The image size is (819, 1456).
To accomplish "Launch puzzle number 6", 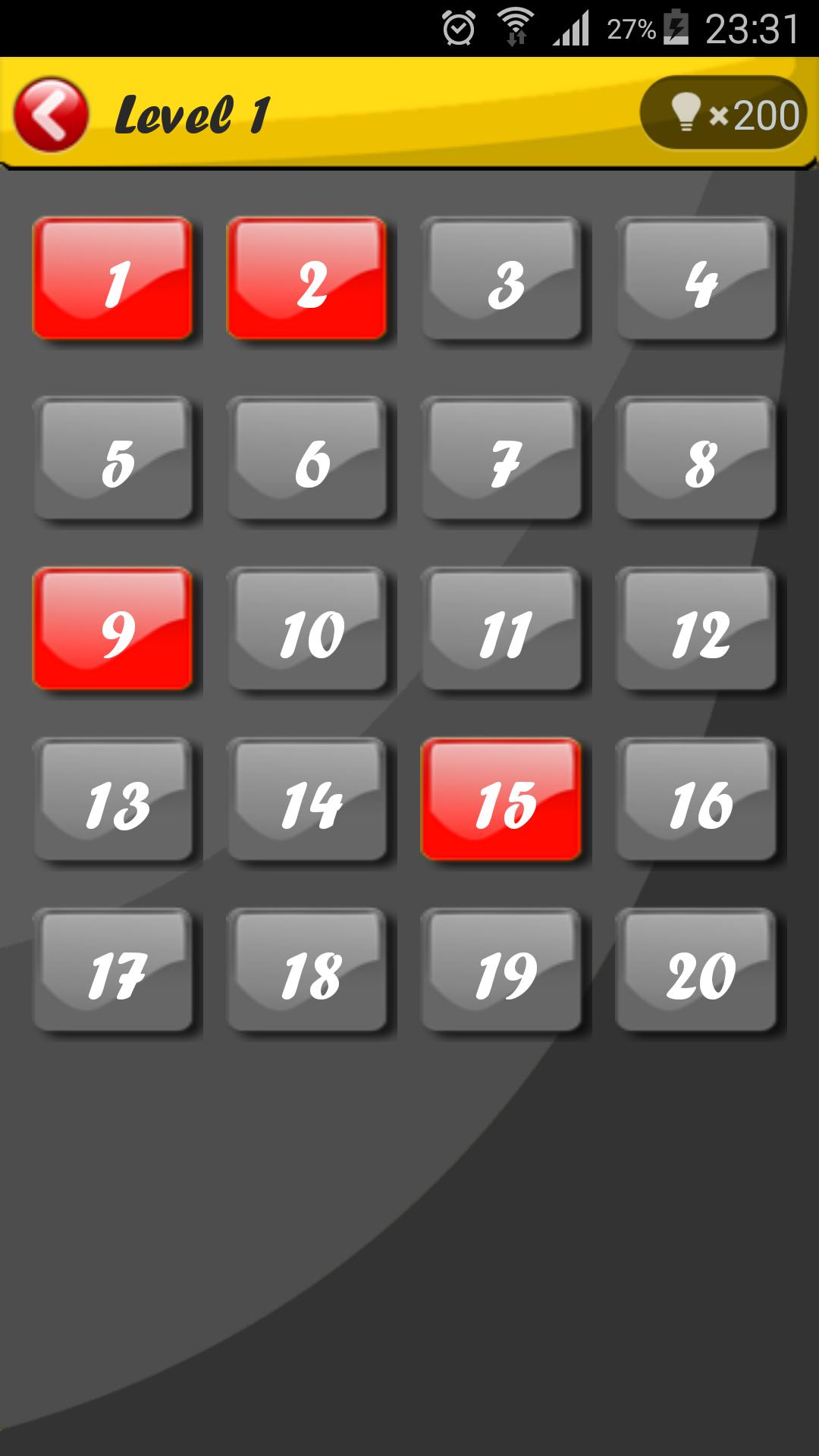I will 306,458.
